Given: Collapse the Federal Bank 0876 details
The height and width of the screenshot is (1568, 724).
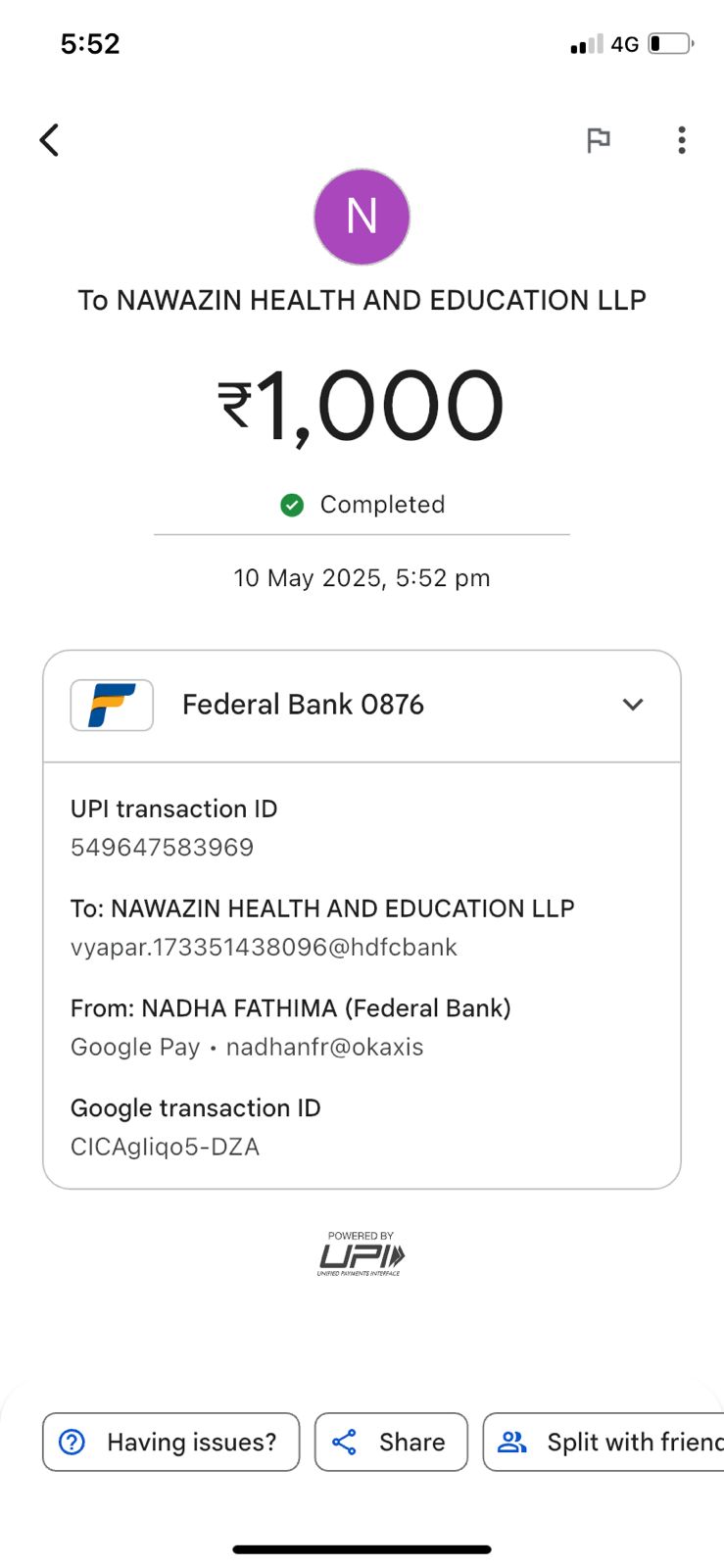Looking at the screenshot, I should [x=633, y=705].
